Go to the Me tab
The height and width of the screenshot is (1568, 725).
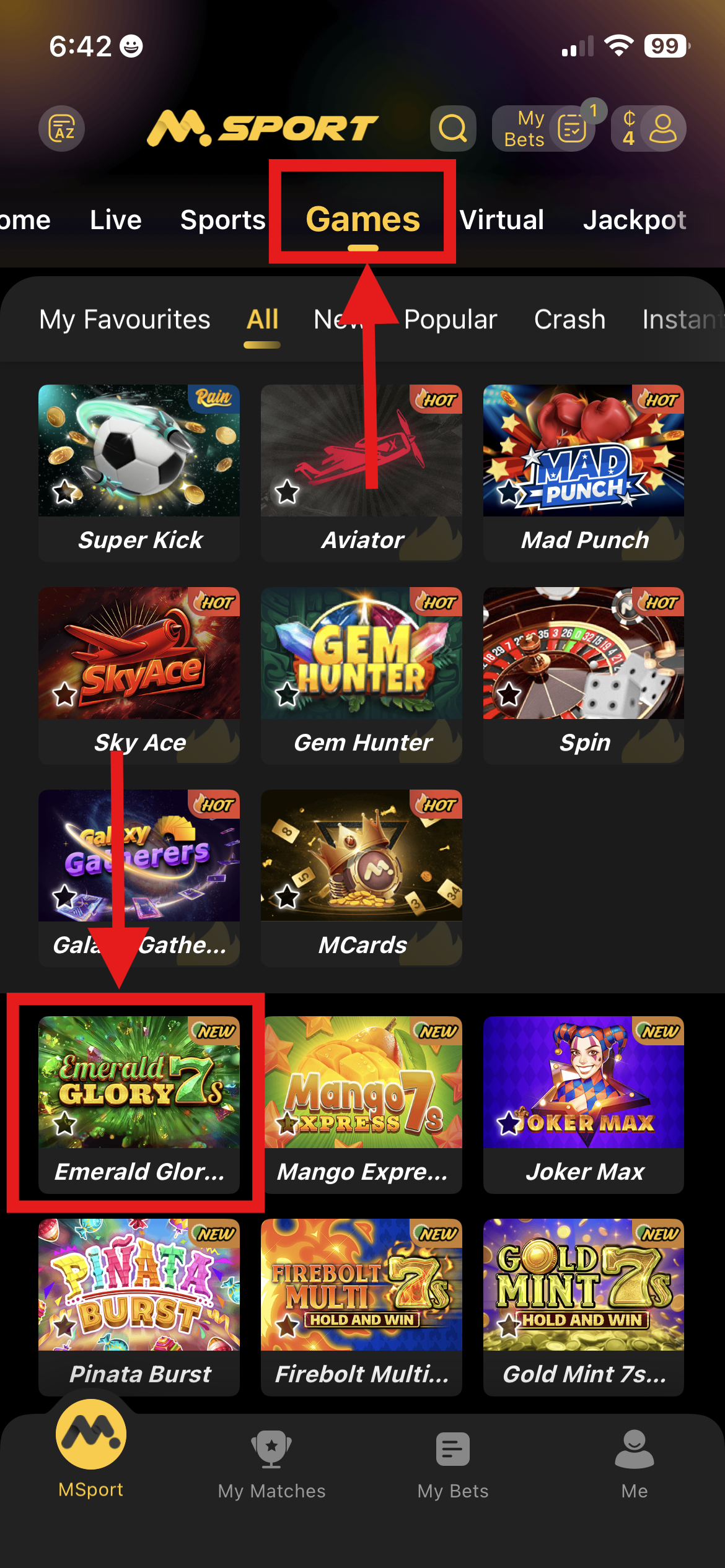point(634,1464)
